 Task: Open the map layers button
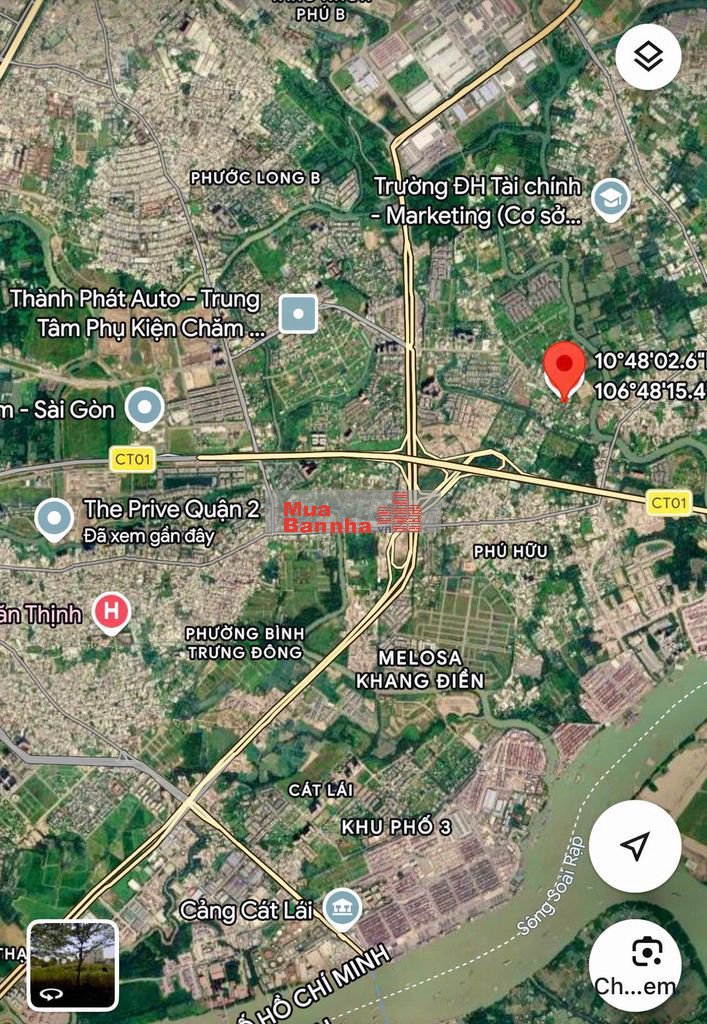point(648,57)
